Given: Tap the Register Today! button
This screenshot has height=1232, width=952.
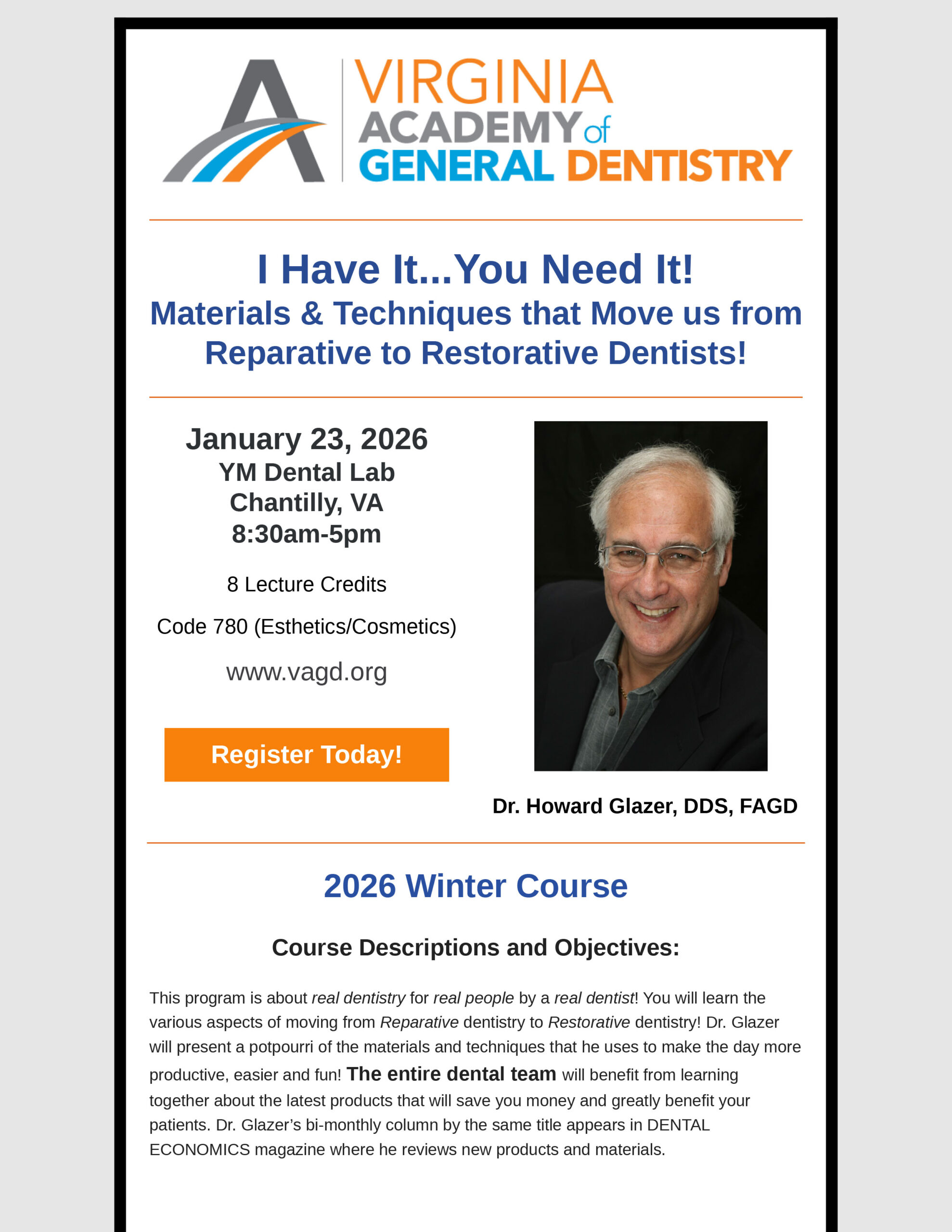Looking at the screenshot, I should pyautogui.click(x=307, y=754).
